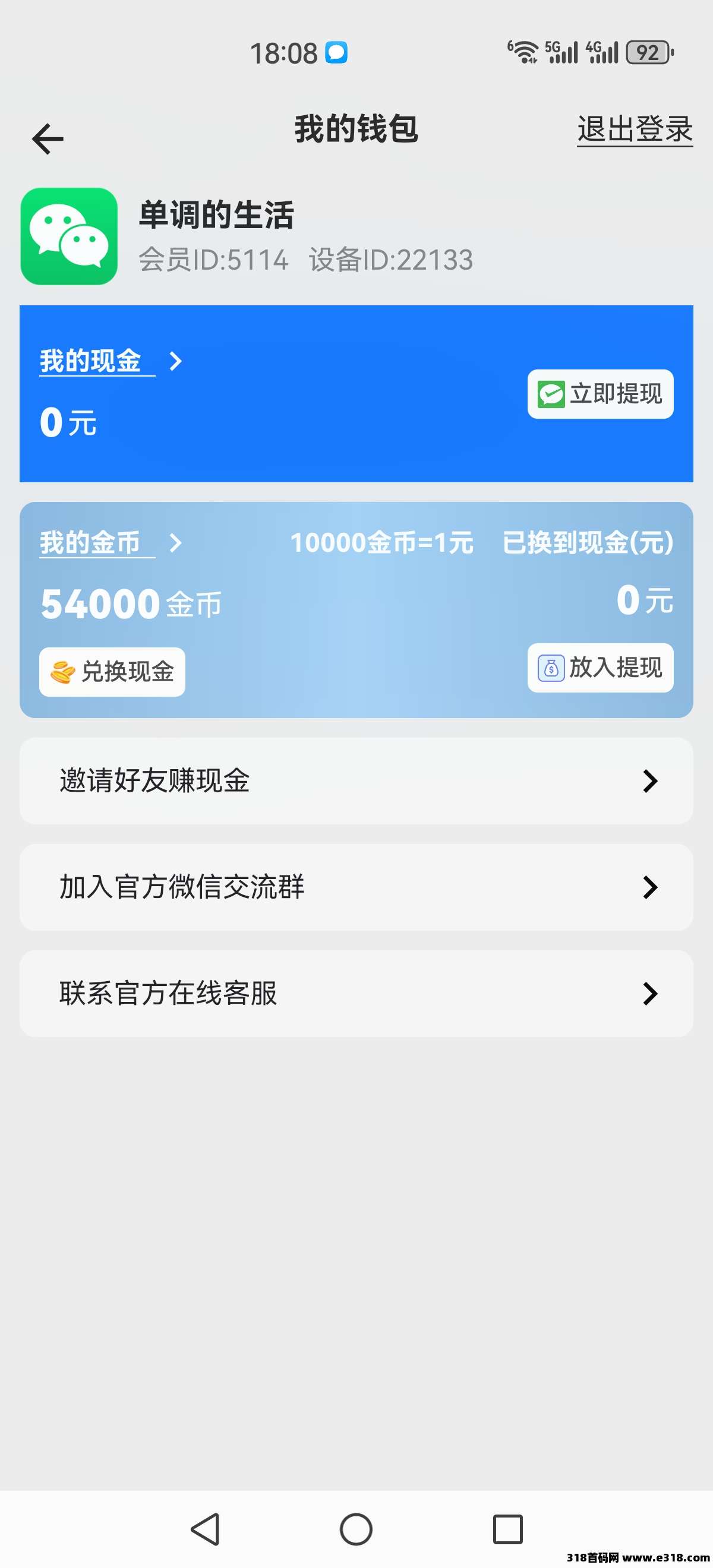The width and height of the screenshot is (713, 1568).
Task: Open 加入官方微信交流群 row
Action: pyautogui.click(x=356, y=887)
